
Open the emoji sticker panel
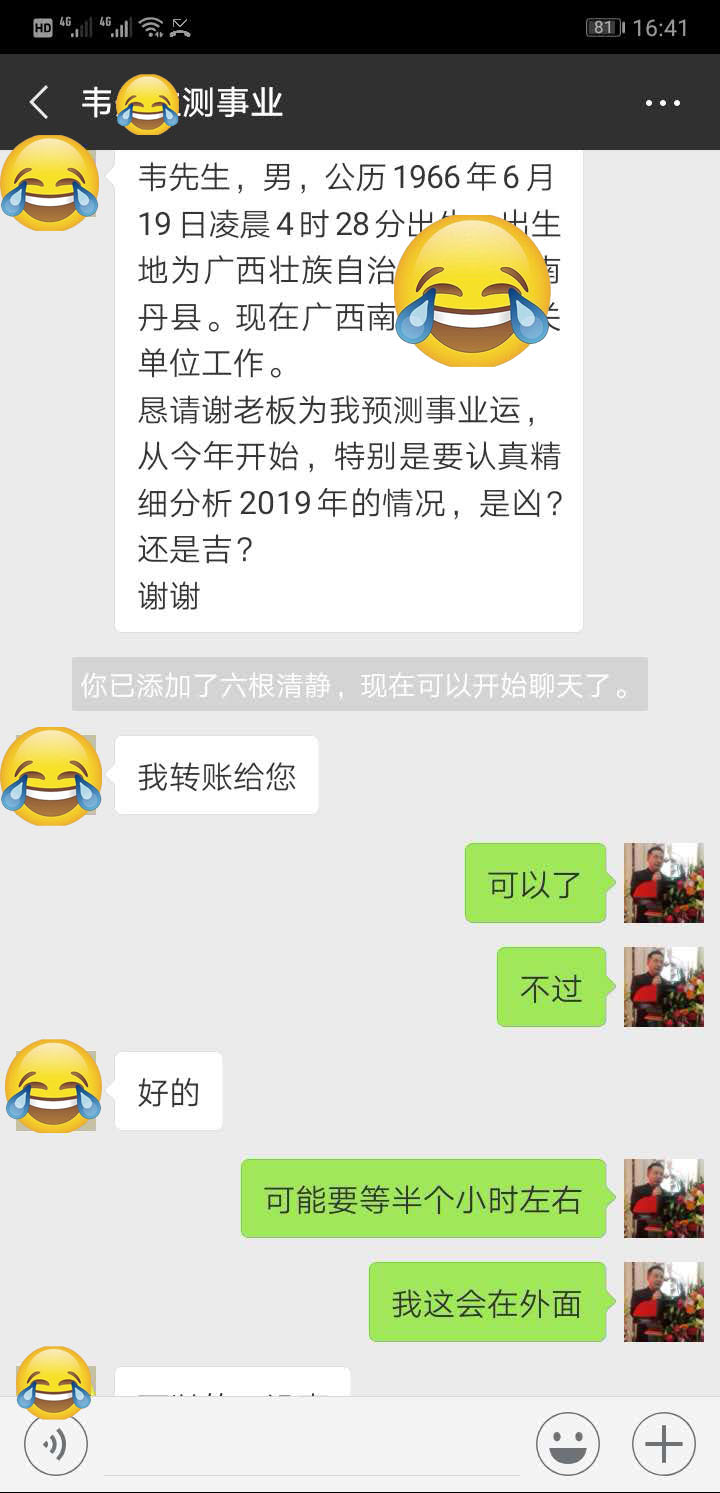coord(567,1444)
